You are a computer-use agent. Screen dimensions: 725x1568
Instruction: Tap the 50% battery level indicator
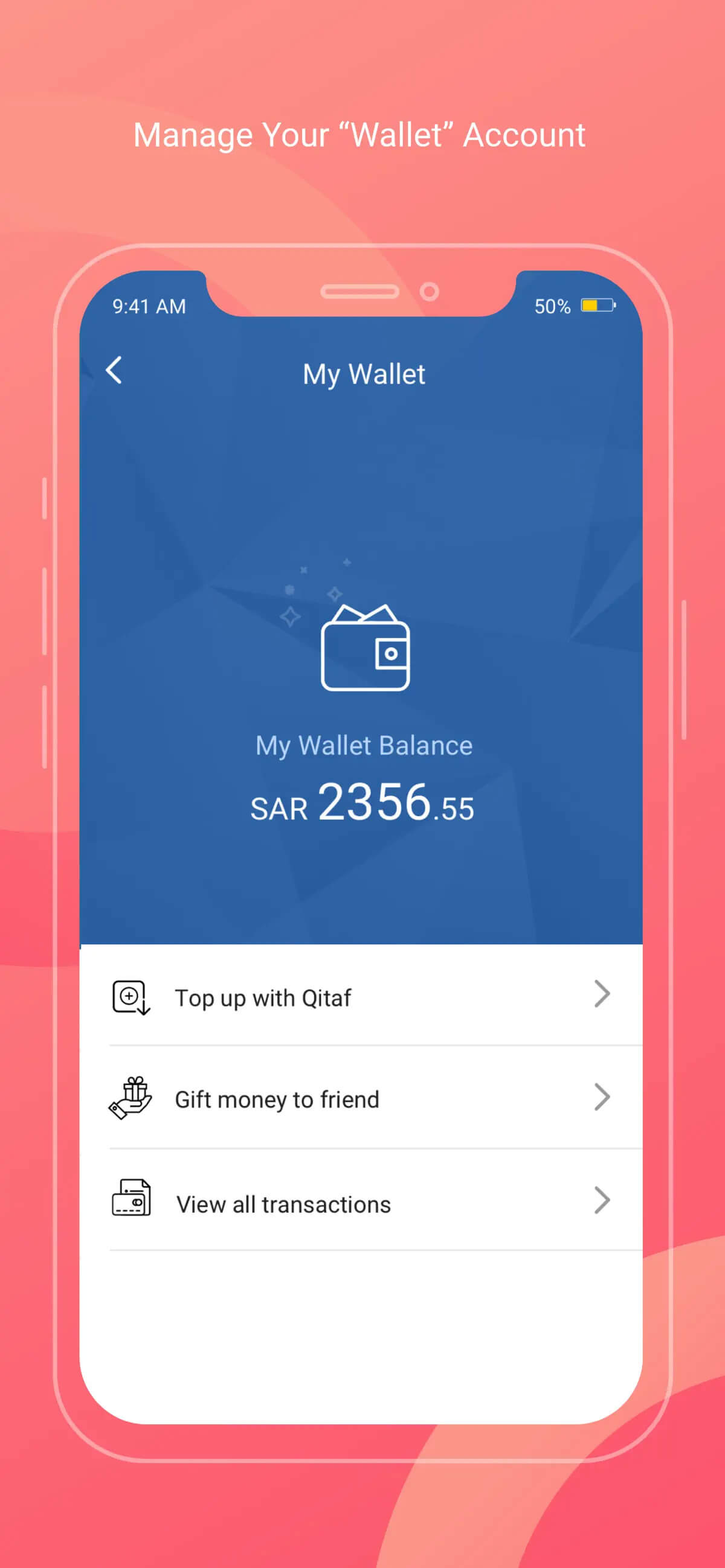[552, 306]
